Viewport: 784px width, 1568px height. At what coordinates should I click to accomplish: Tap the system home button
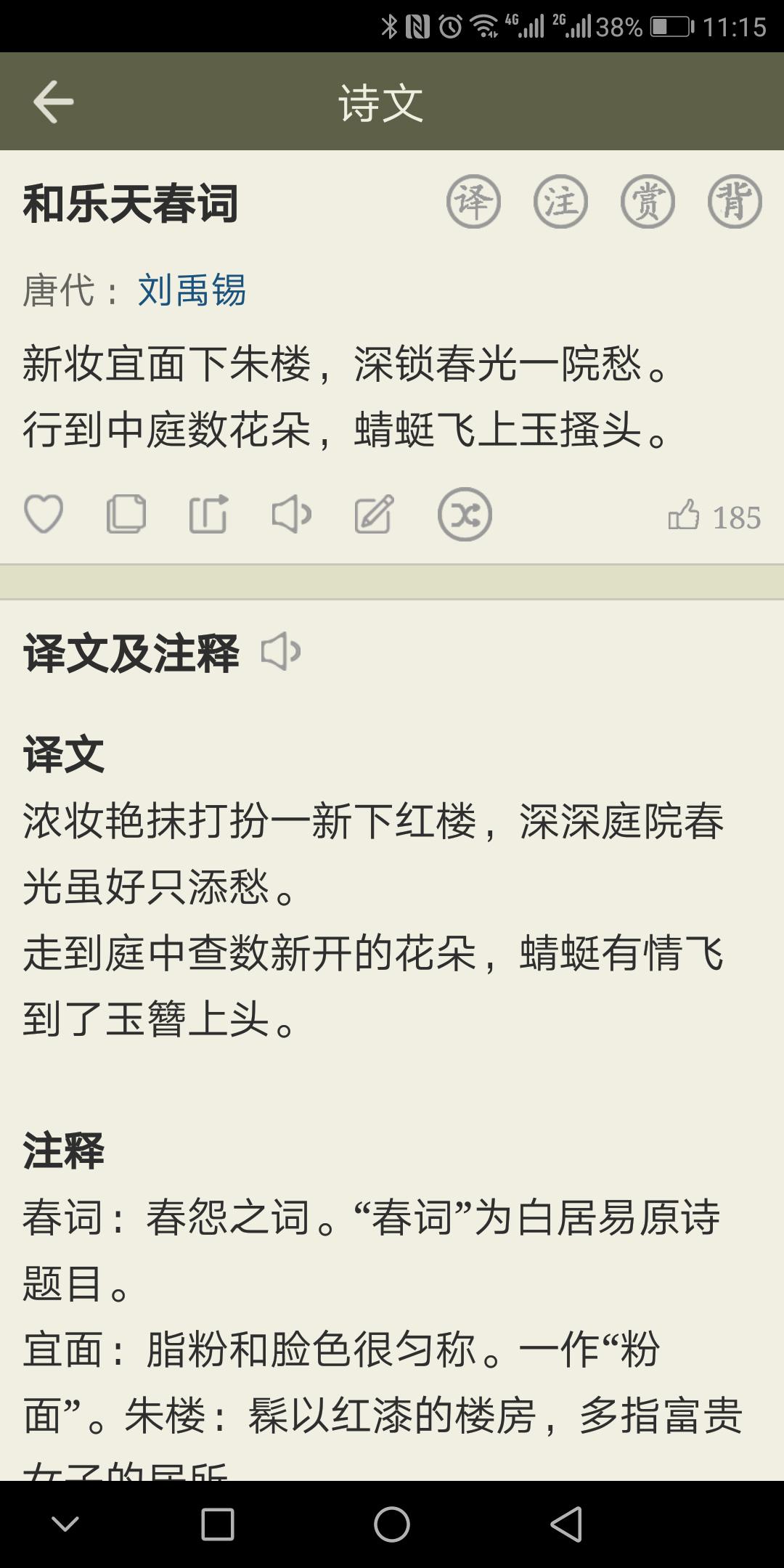coord(392,1524)
